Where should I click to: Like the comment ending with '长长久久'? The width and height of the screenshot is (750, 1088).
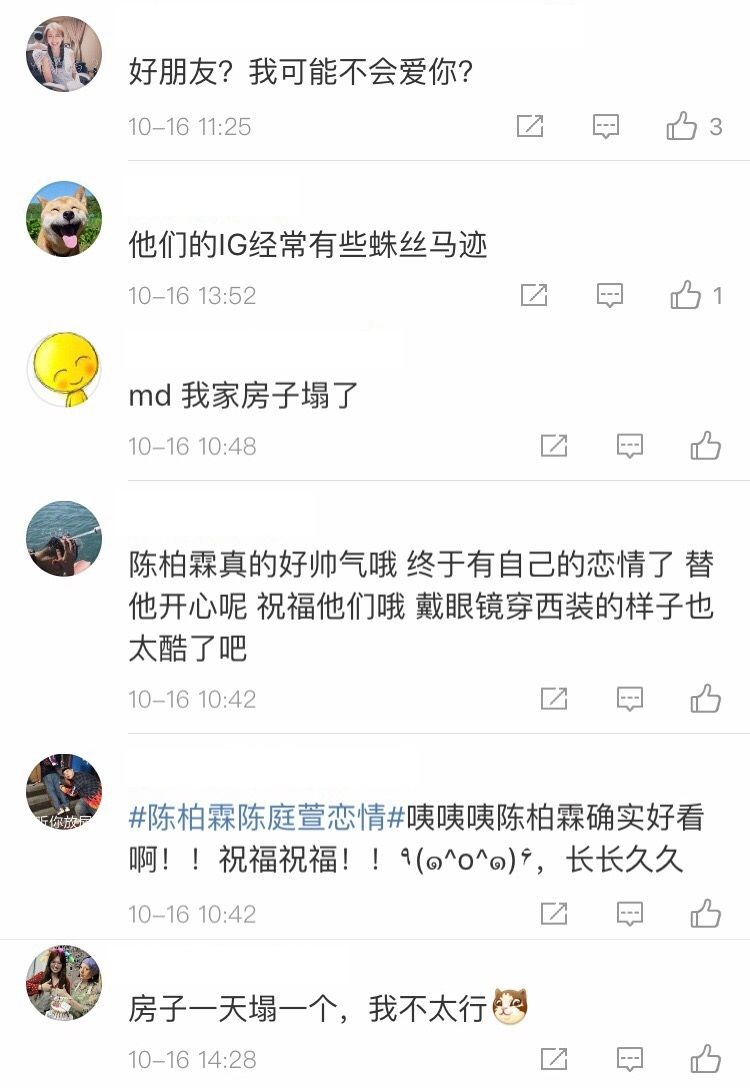point(706,913)
